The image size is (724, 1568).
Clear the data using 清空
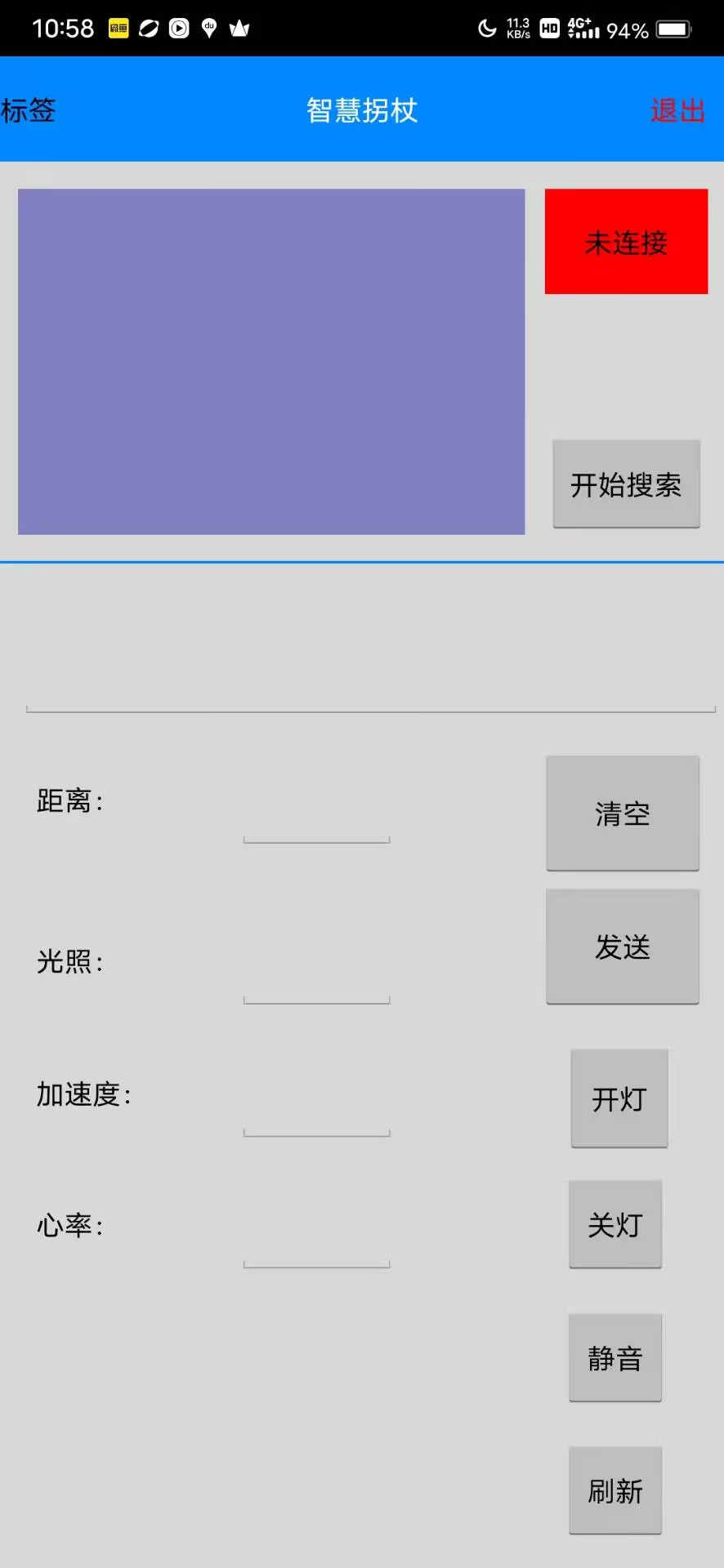click(623, 813)
